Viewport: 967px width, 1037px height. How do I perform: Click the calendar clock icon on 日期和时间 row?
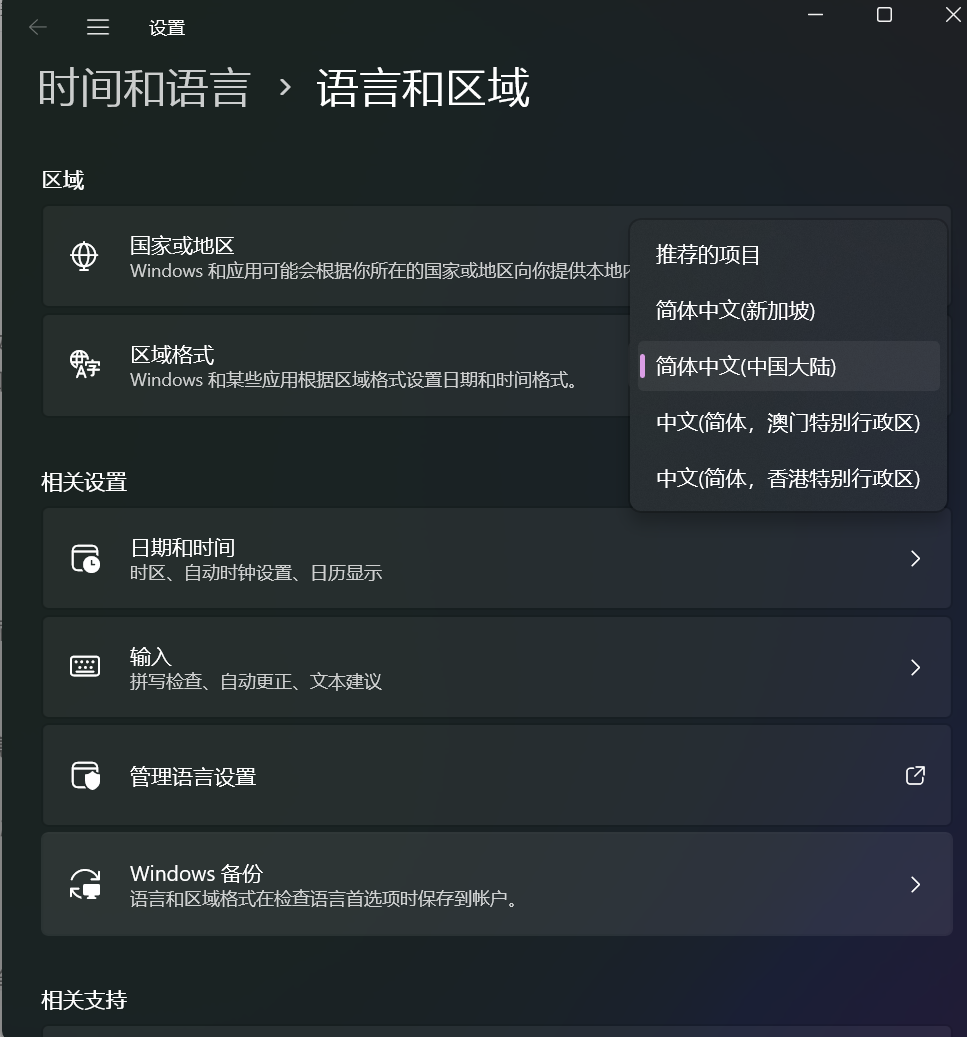tap(88, 558)
